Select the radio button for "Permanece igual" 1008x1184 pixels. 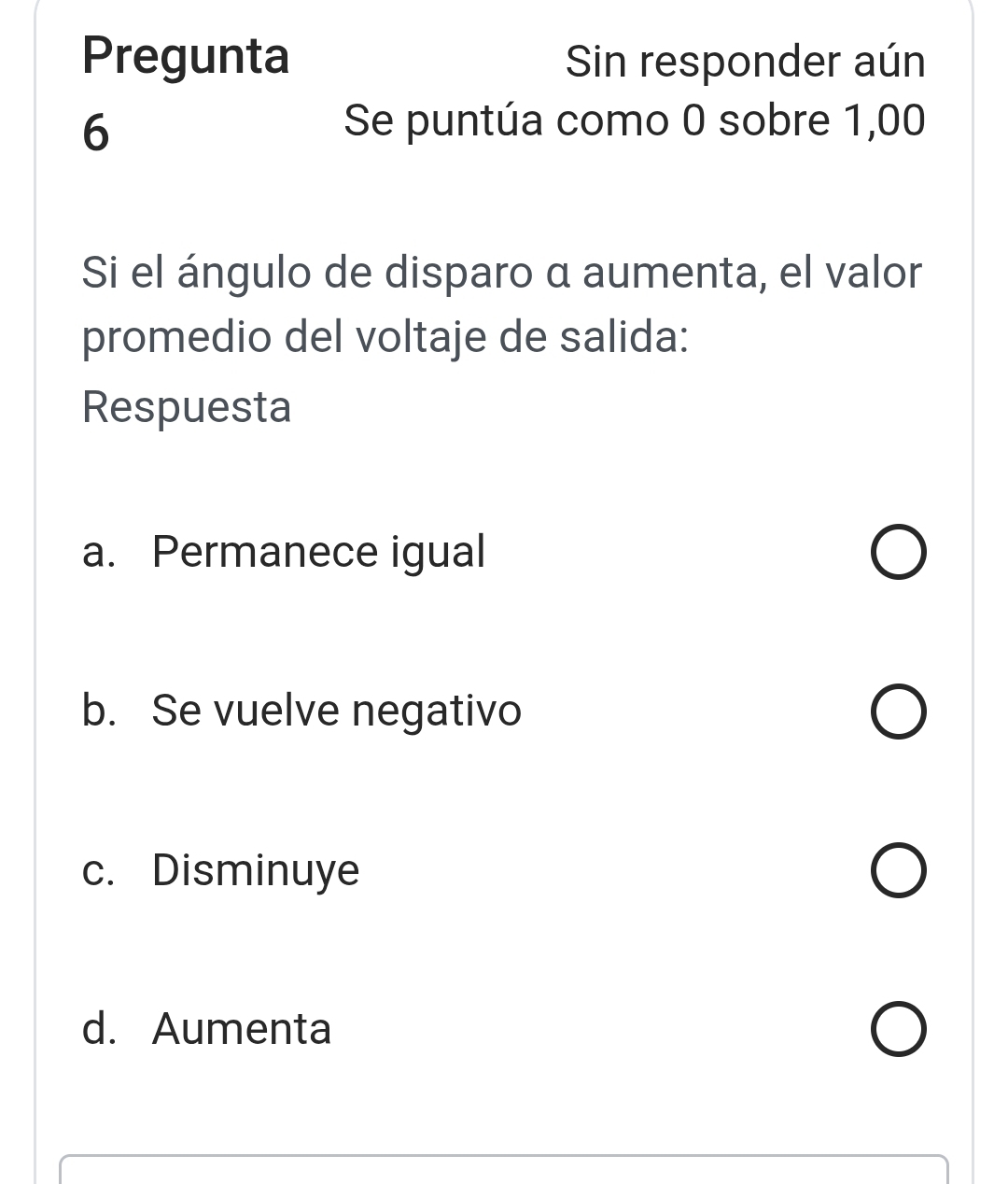[x=898, y=552]
